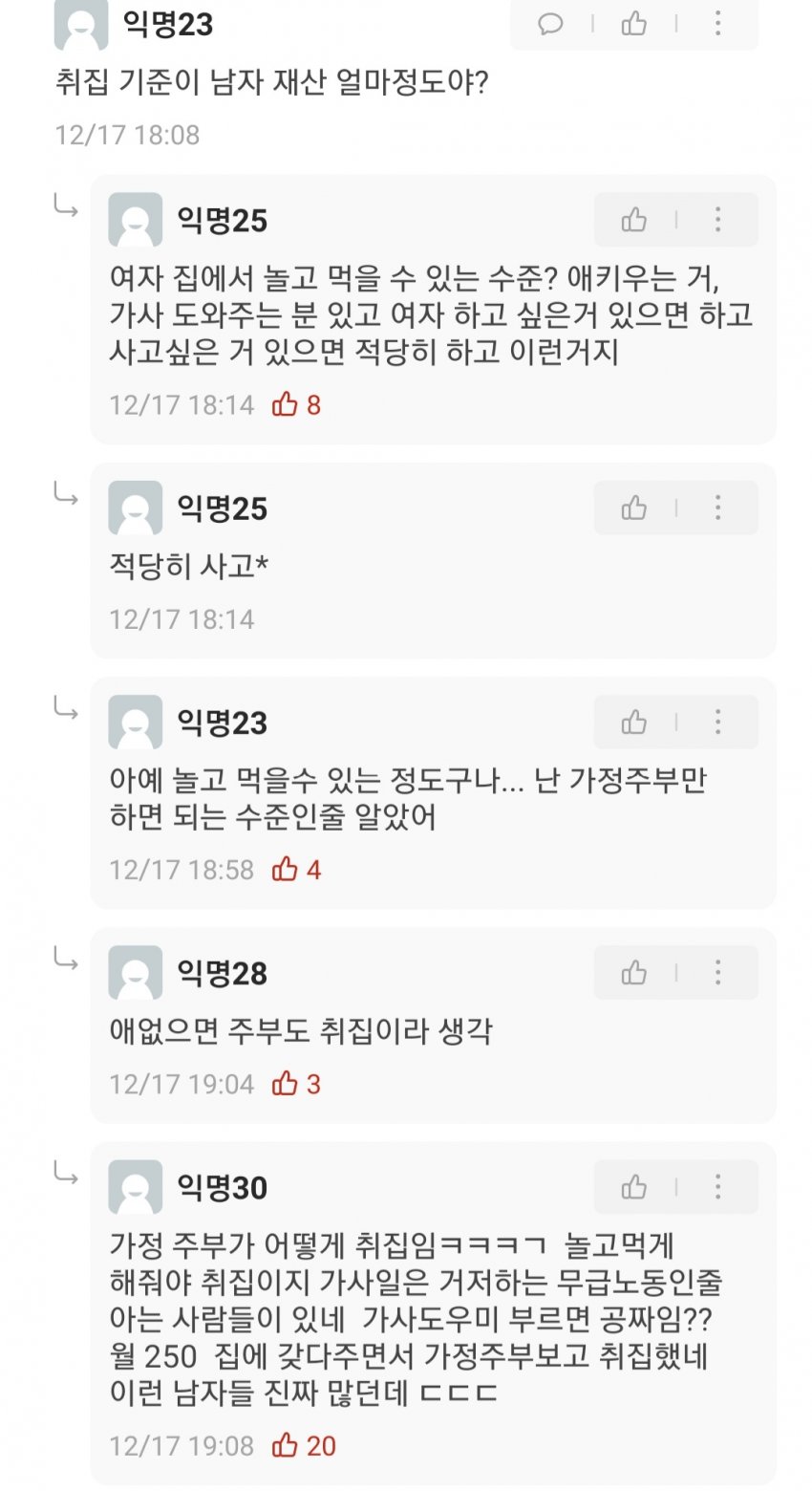This screenshot has height=1491, width=812.
Task: Like 익명25's first comment with the thumbs-up icon
Action: coord(635,219)
